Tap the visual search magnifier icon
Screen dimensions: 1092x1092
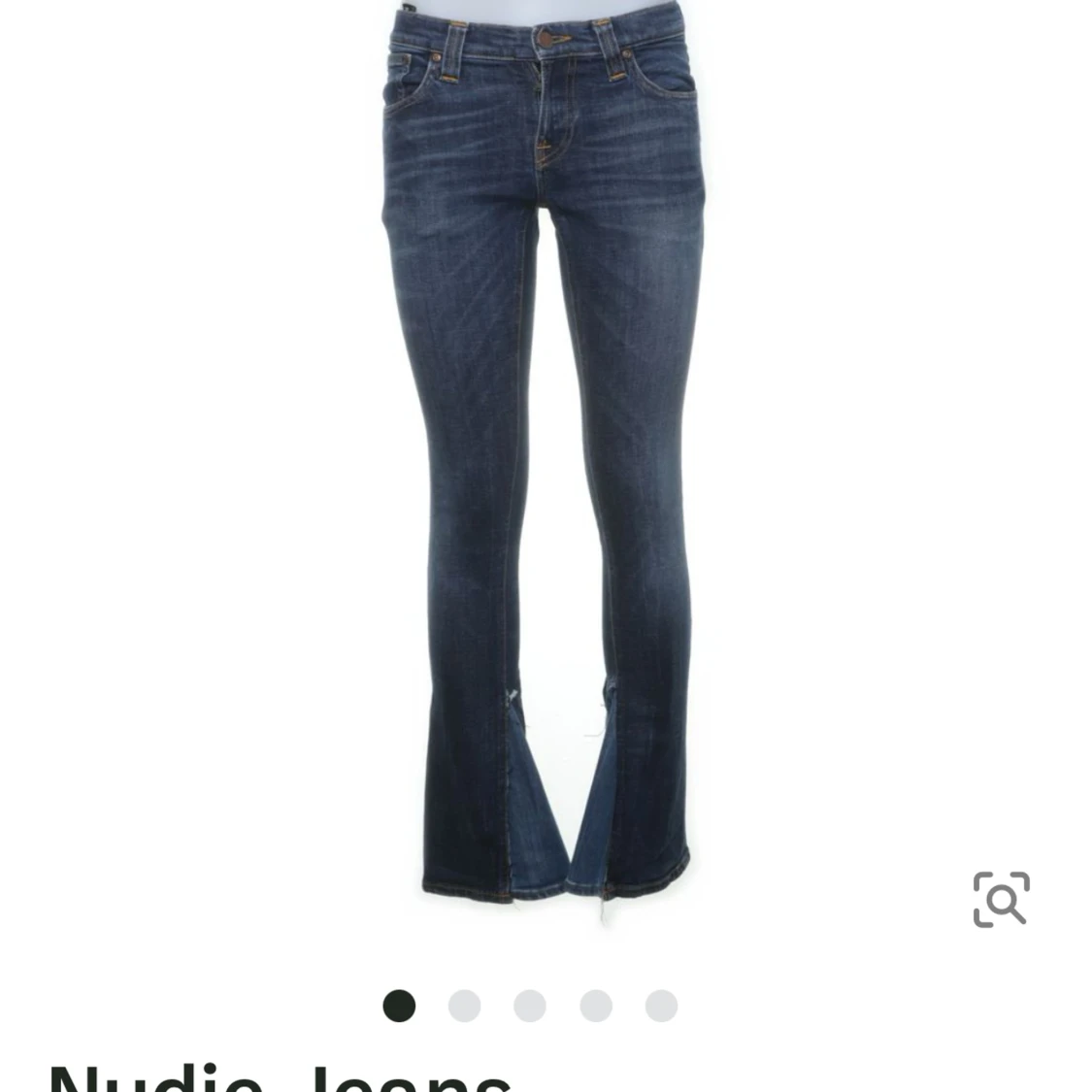[x=1001, y=900]
